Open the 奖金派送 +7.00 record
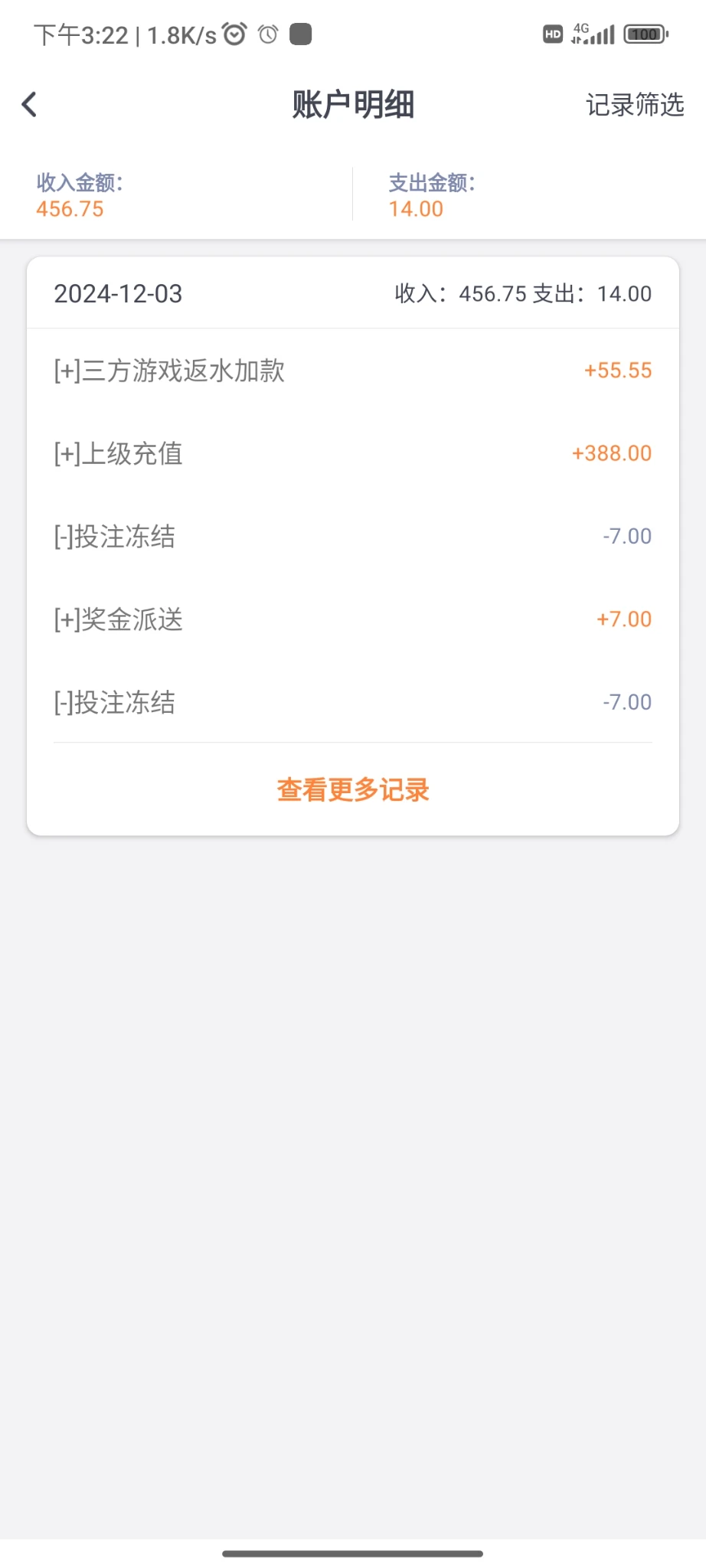The height and width of the screenshot is (1568, 706). (x=352, y=619)
